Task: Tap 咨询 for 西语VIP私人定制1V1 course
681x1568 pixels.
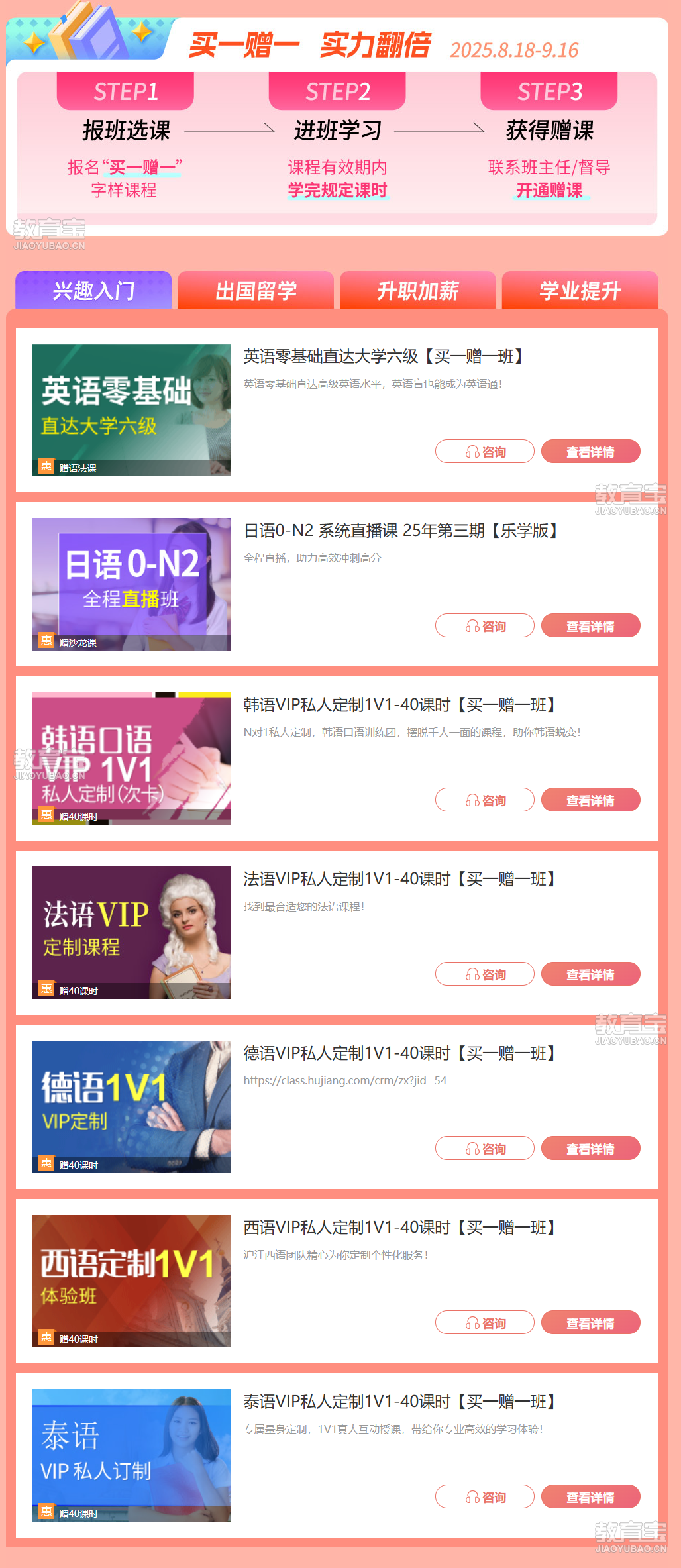Action: (x=484, y=1323)
